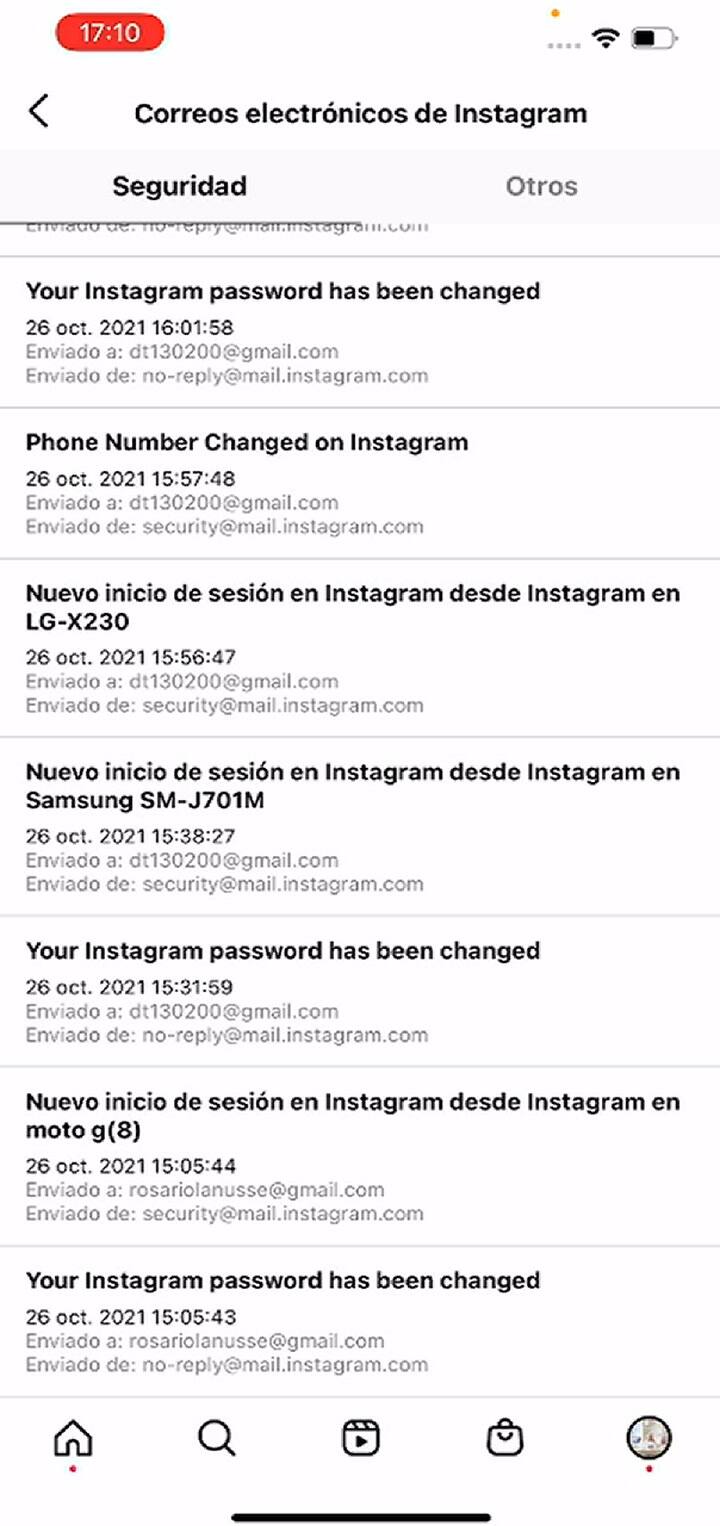Screen dimensions: 720x1526
Task: Switch to the Seguridad tab
Action: point(179,186)
